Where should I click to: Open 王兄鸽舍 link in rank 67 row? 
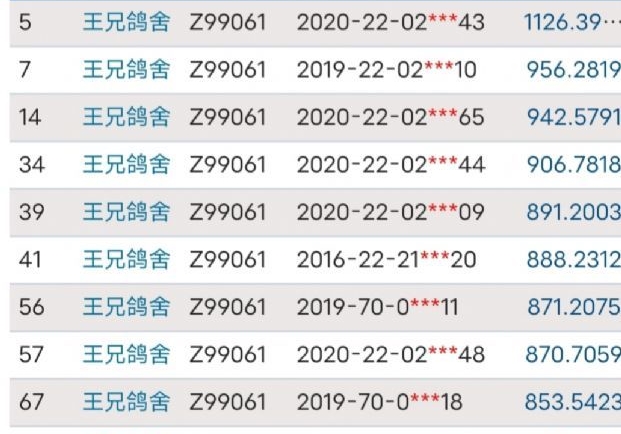[x=126, y=402]
